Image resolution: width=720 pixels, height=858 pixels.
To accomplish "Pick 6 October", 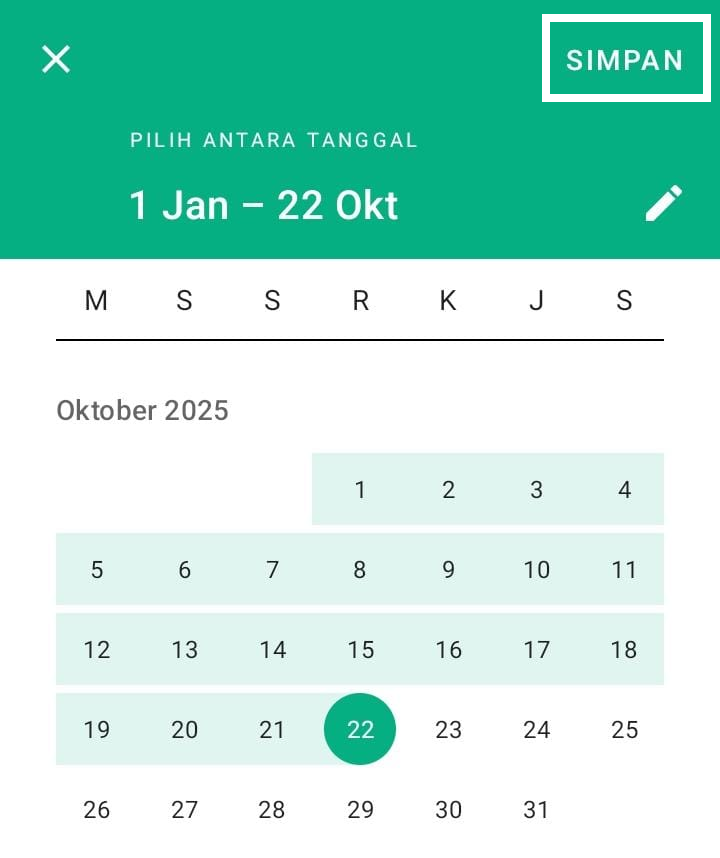I will point(184,569).
